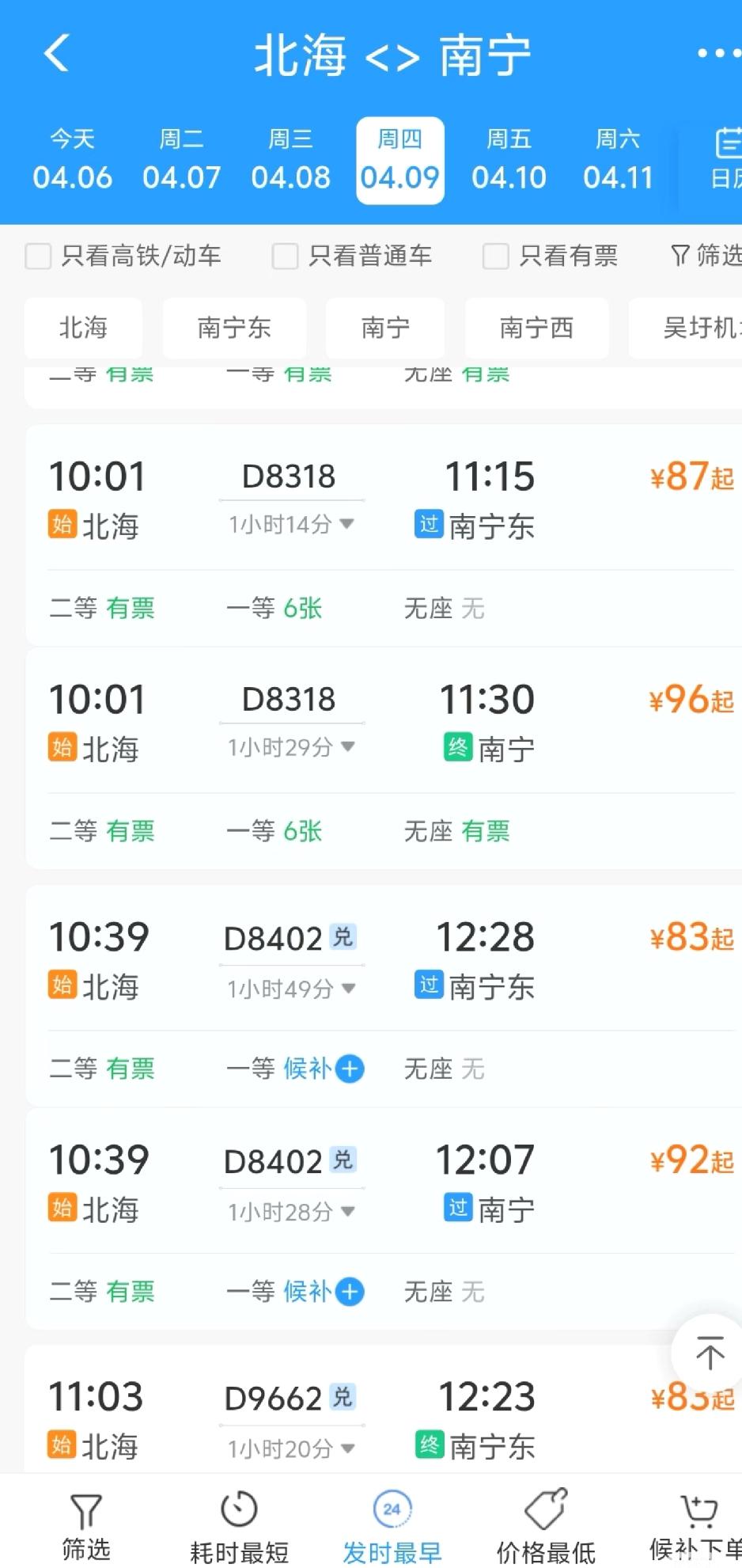The image size is (742, 1568).
Task: Enable the 只看有票 filter
Action: point(495,256)
